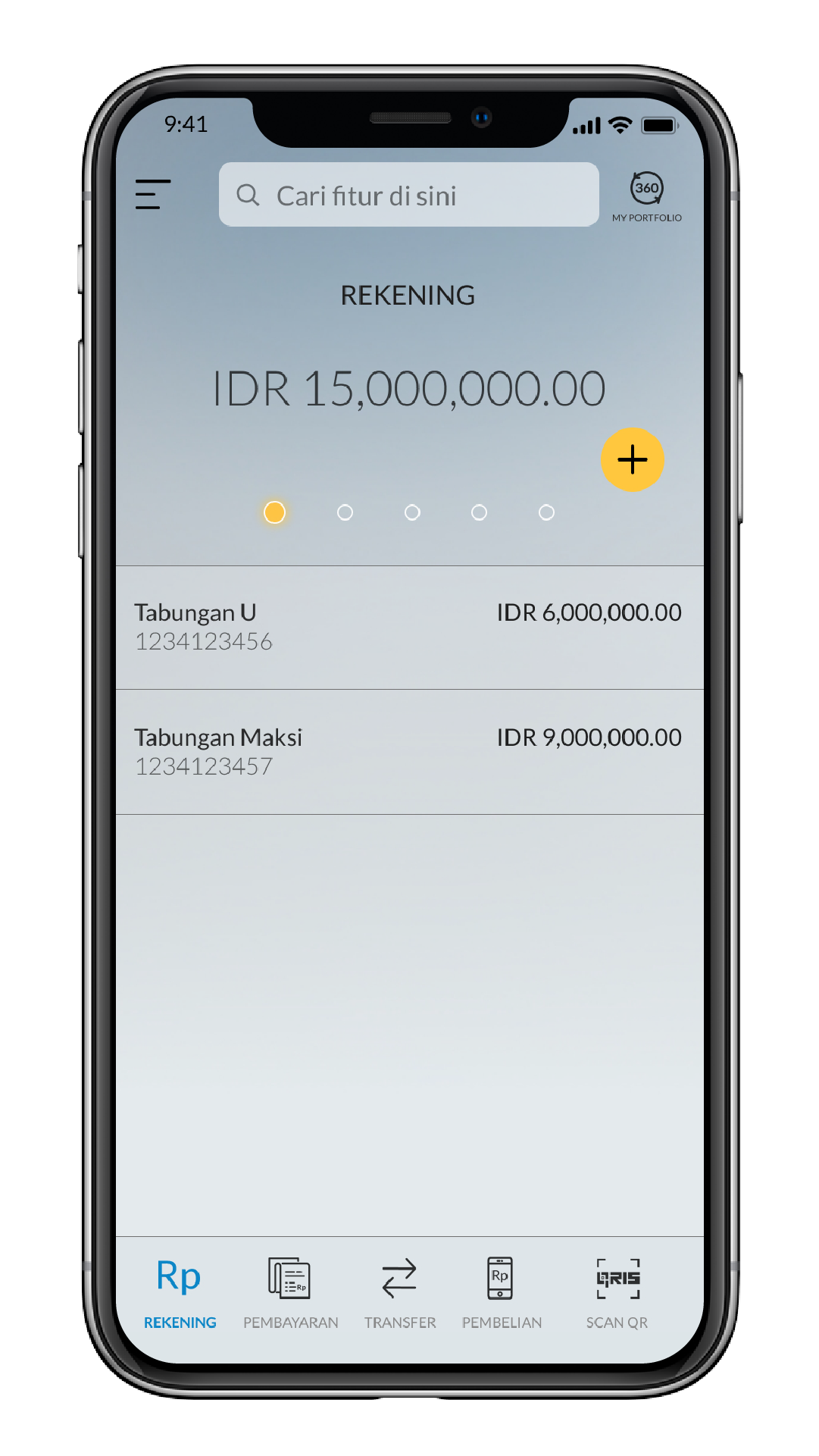Screen dimensions: 819x1456
Task: Open the Tabungan Maksi account
Action: pyautogui.click(x=409, y=752)
